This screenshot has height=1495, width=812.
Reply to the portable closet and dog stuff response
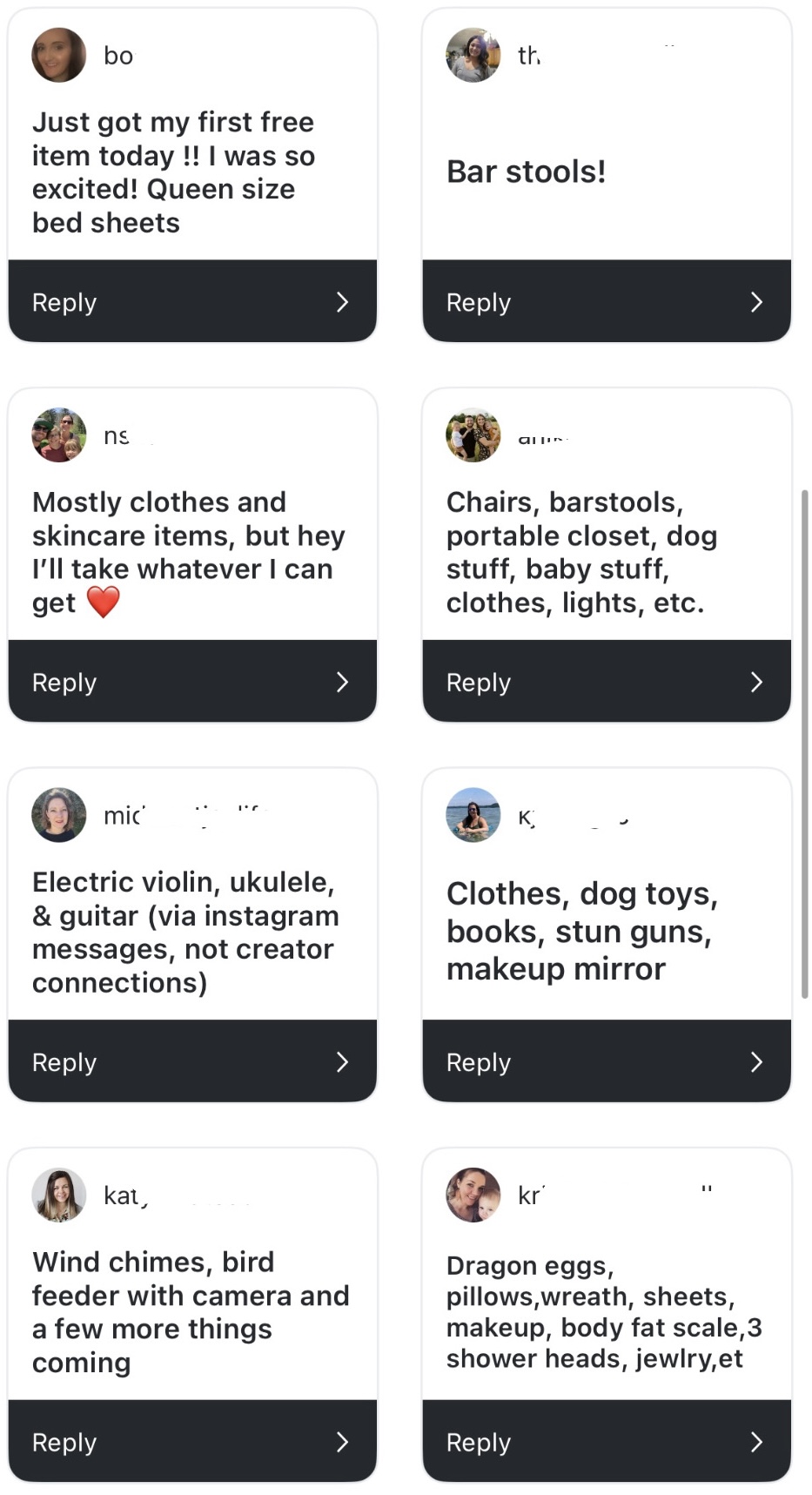(606, 681)
